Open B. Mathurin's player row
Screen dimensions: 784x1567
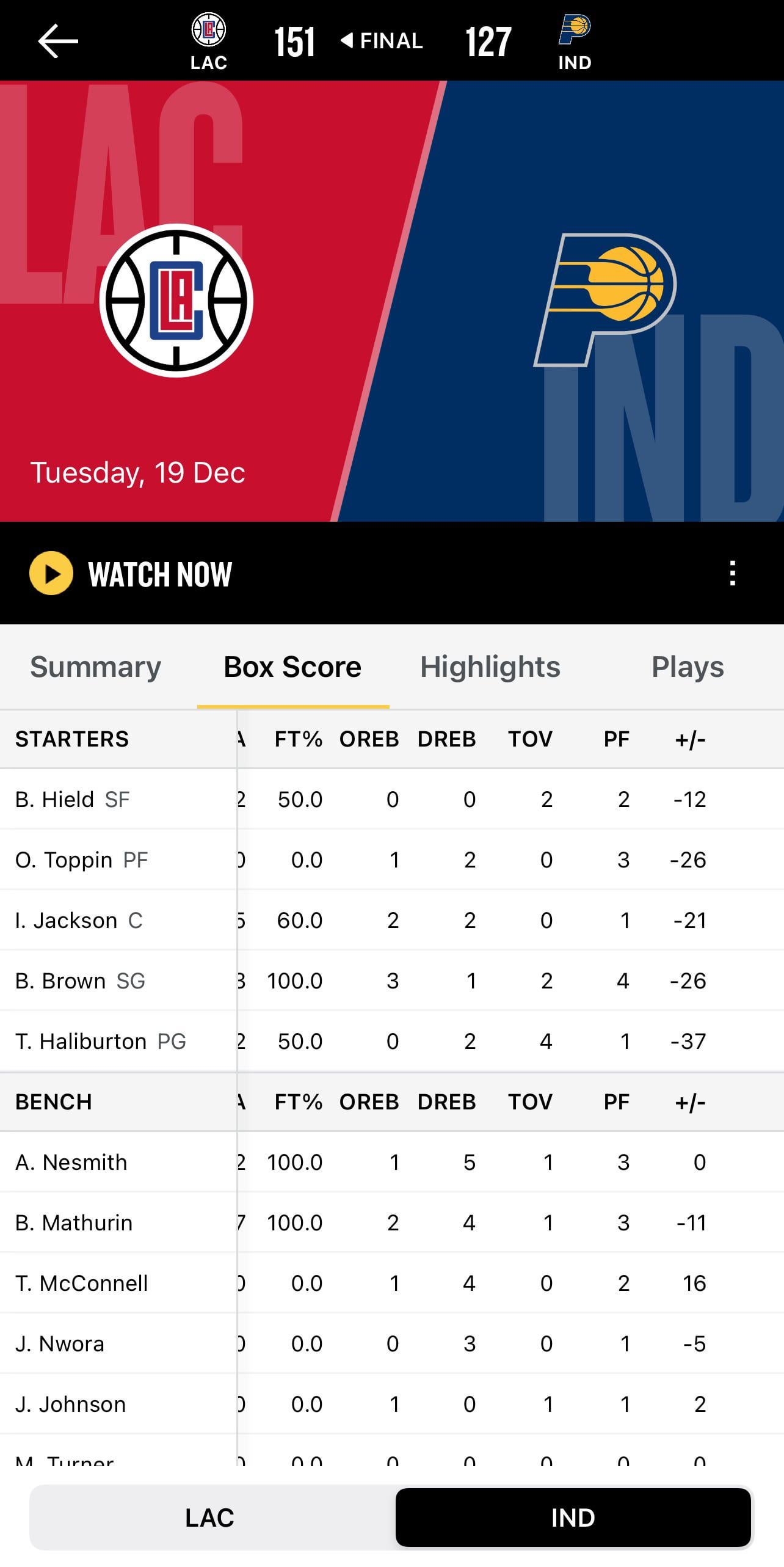click(74, 1222)
